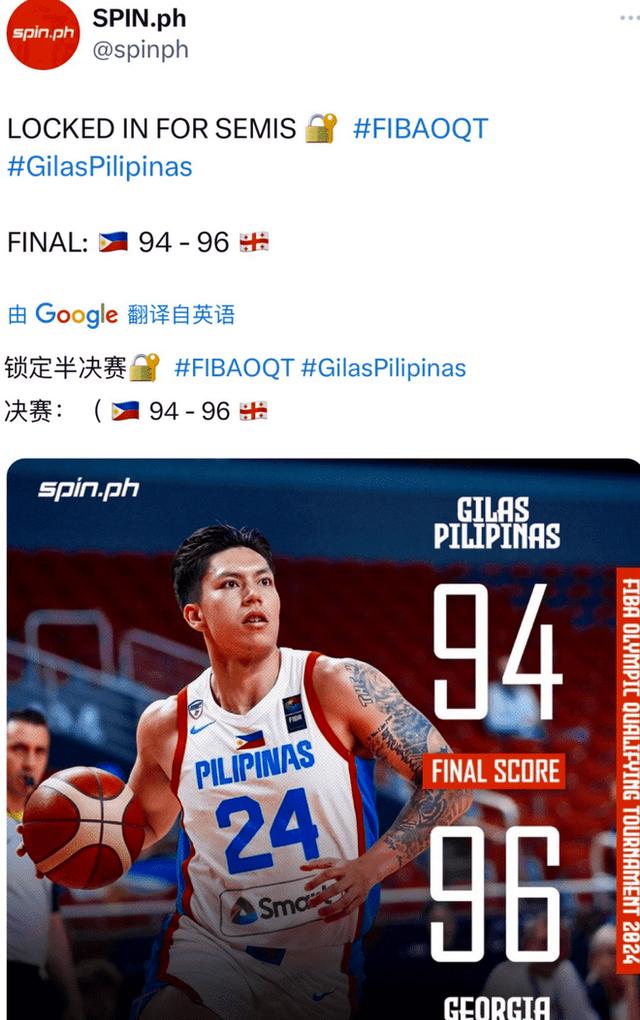Open #FIBAOQT hashtag in the translated text
The image size is (640, 1020).
tap(234, 368)
